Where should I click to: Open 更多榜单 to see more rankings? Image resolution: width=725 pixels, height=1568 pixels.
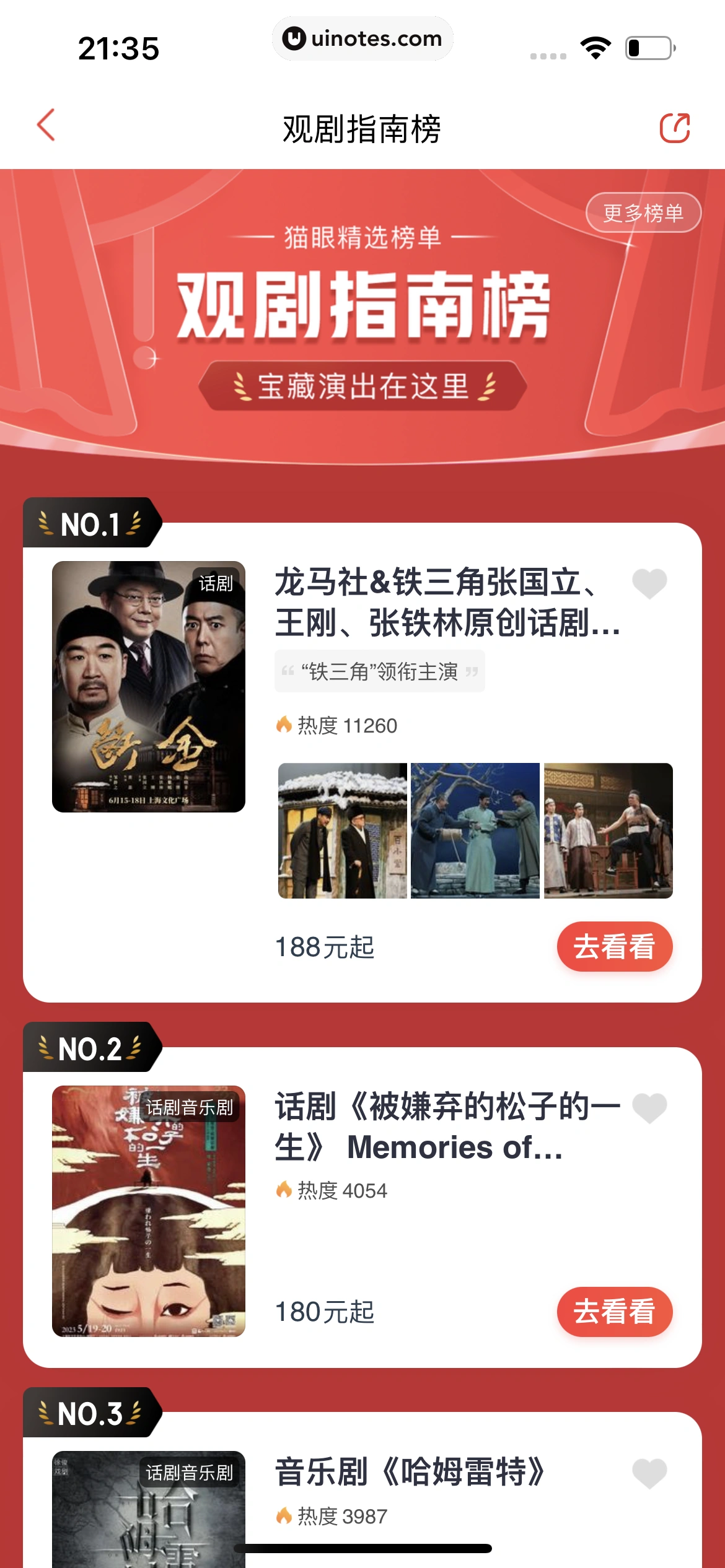tap(643, 213)
